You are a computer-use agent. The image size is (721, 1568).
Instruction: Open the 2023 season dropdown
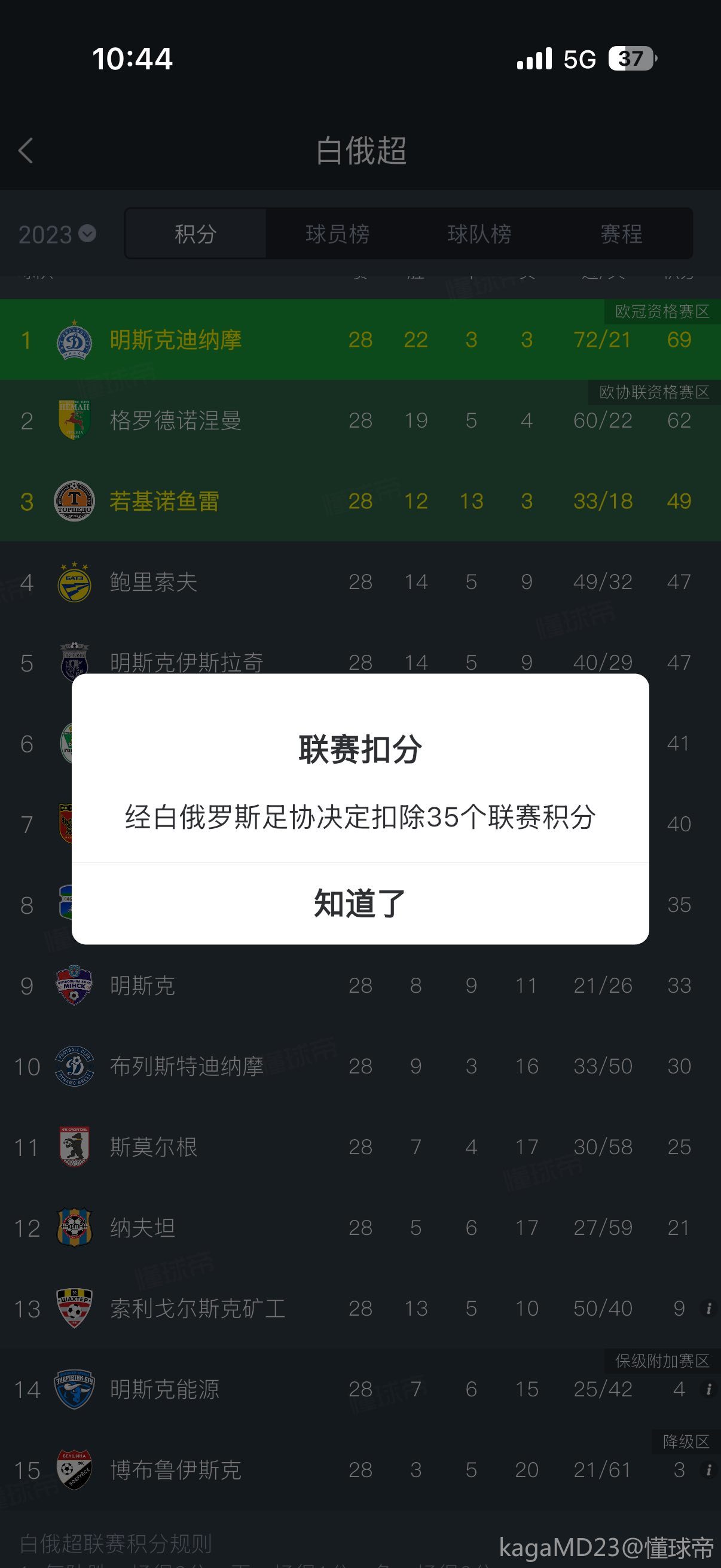tap(57, 234)
